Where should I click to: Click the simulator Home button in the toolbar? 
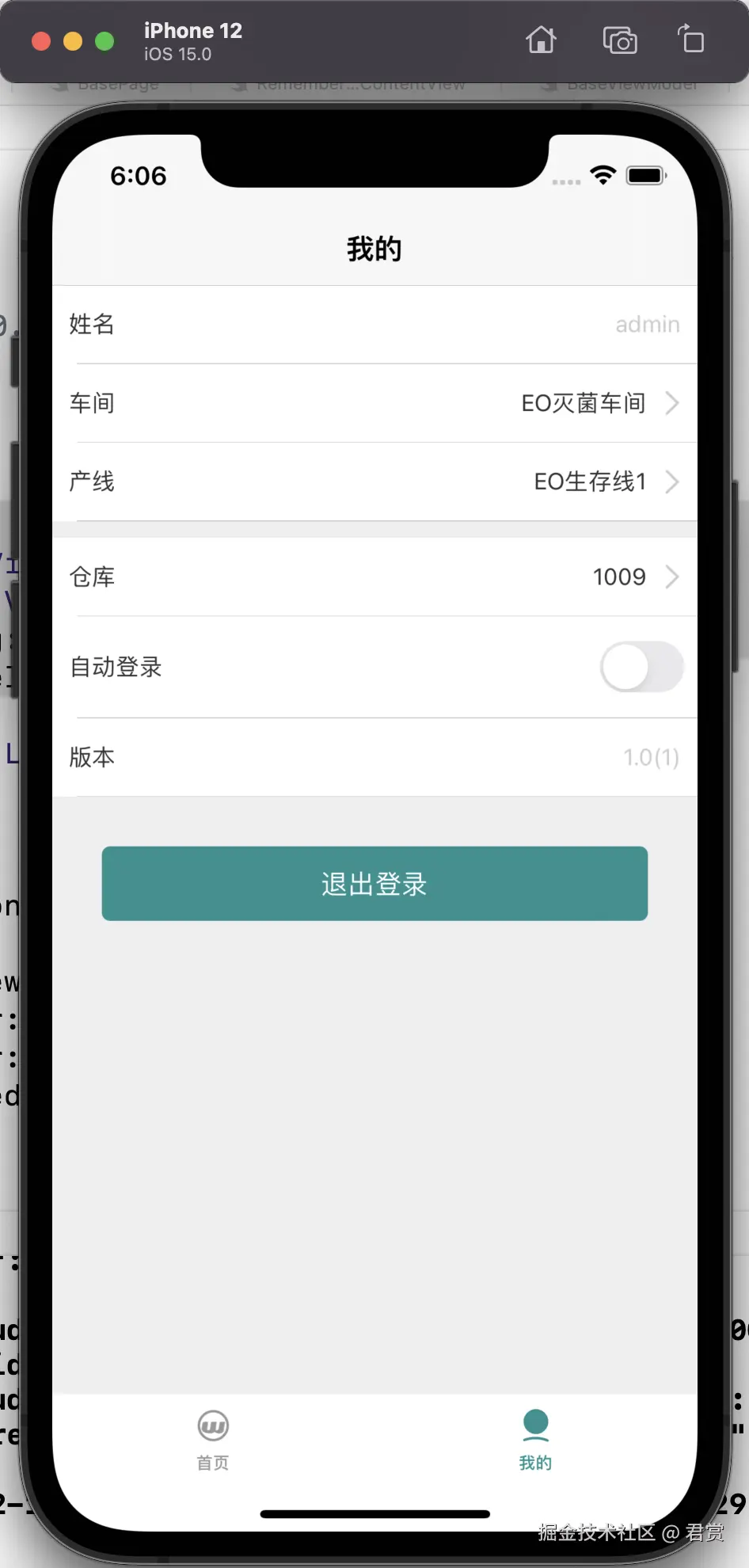(542, 40)
